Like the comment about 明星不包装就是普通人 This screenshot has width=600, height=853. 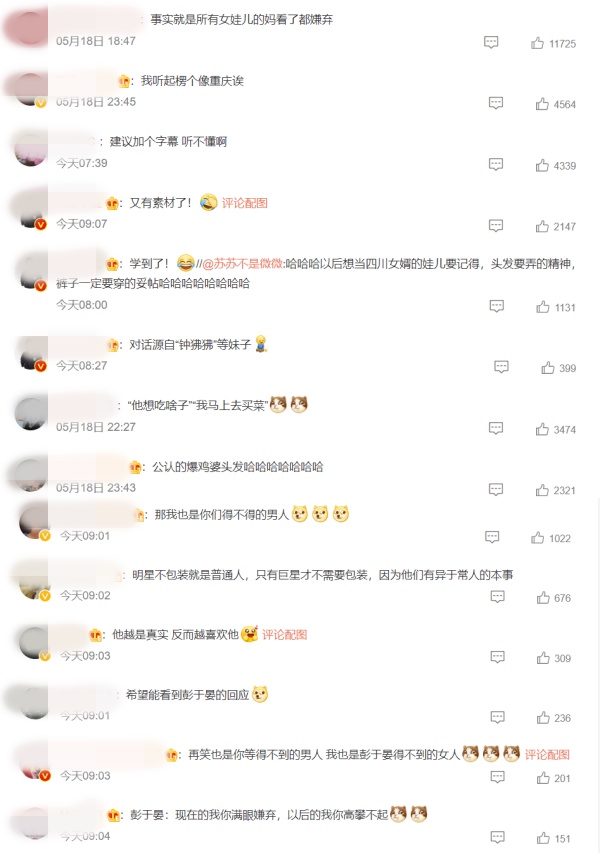(543, 598)
